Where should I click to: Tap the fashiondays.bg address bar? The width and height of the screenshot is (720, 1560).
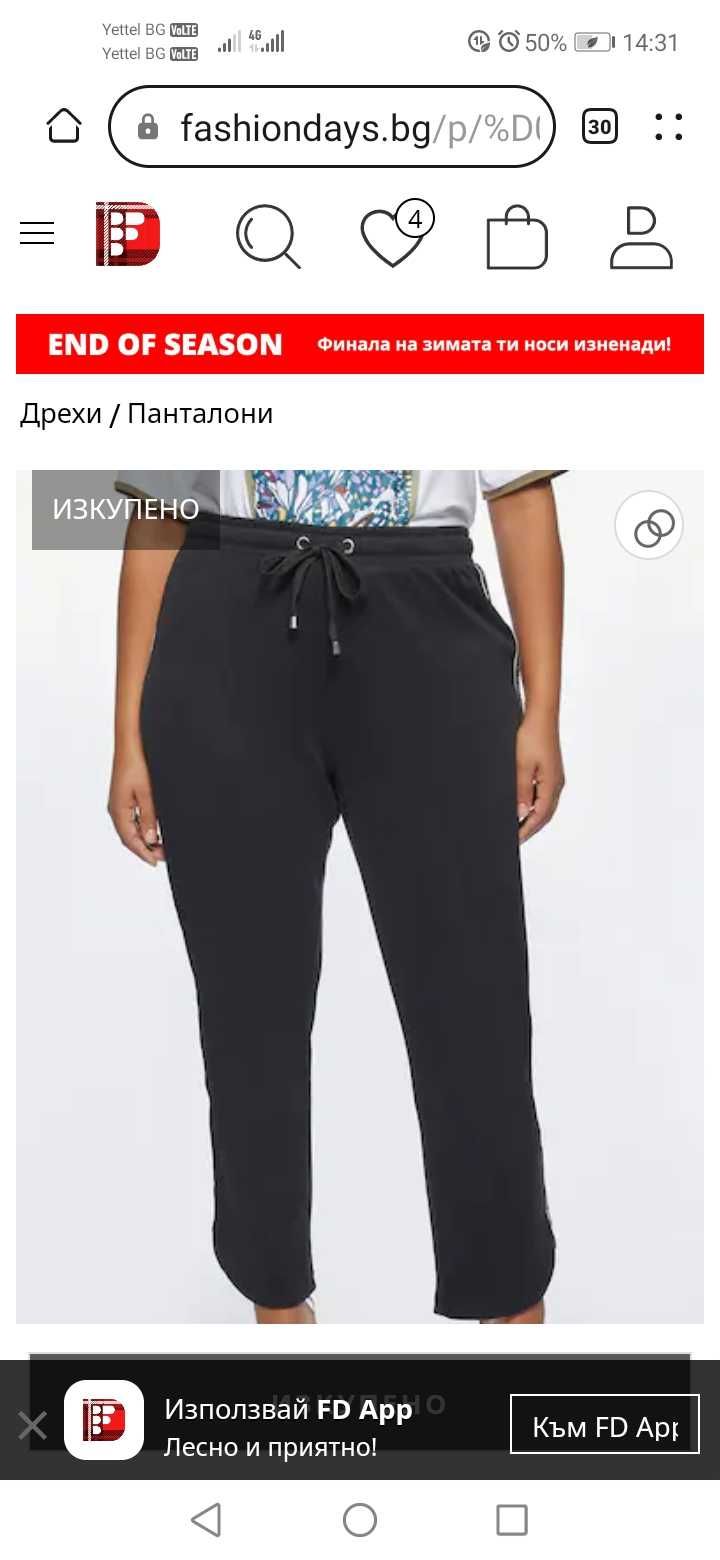(332, 127)
